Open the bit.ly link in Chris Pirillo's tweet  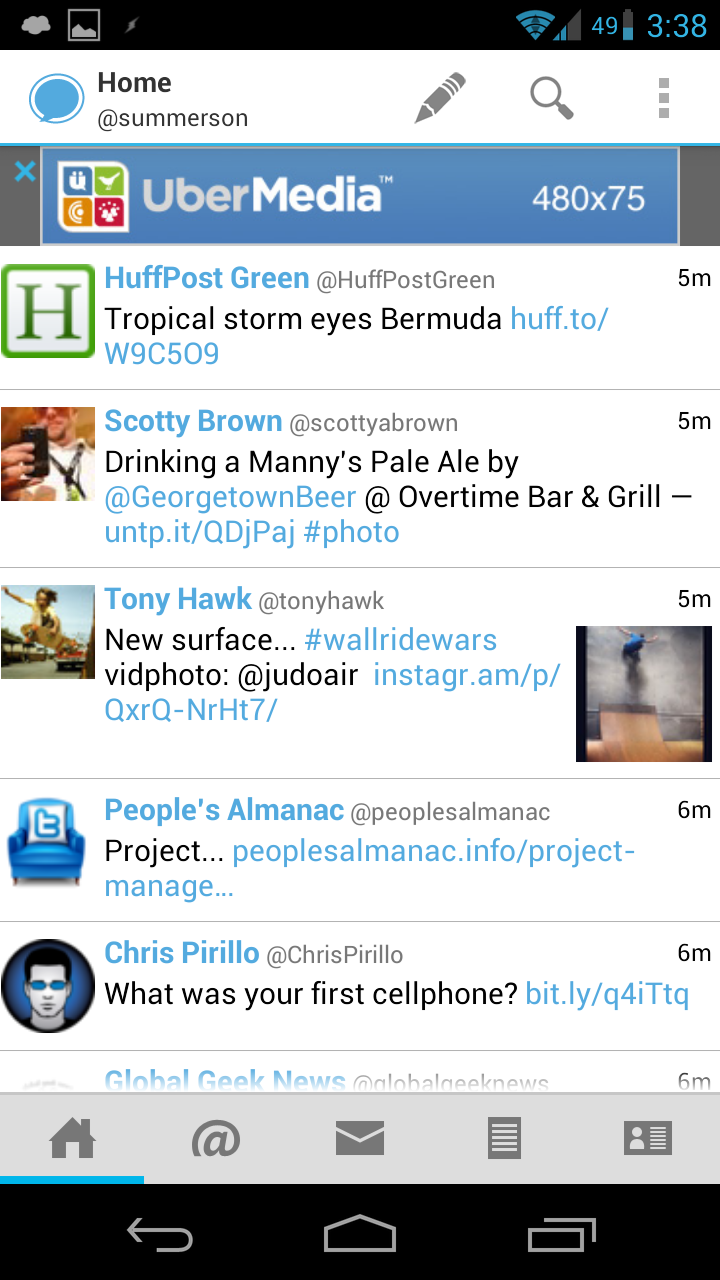(x=605, y=995)
